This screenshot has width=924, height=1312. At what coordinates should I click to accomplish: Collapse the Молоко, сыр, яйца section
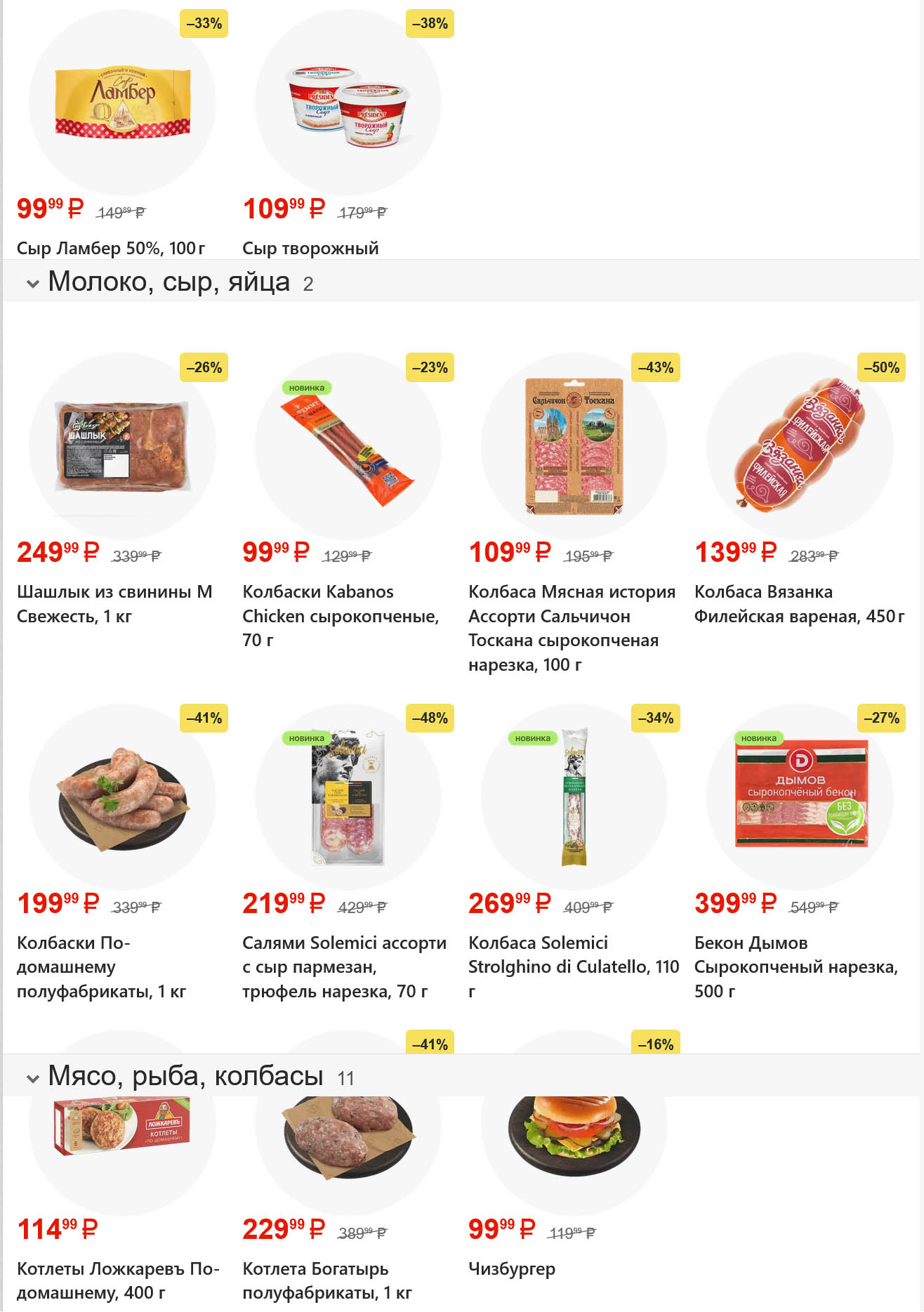(32, 284)
